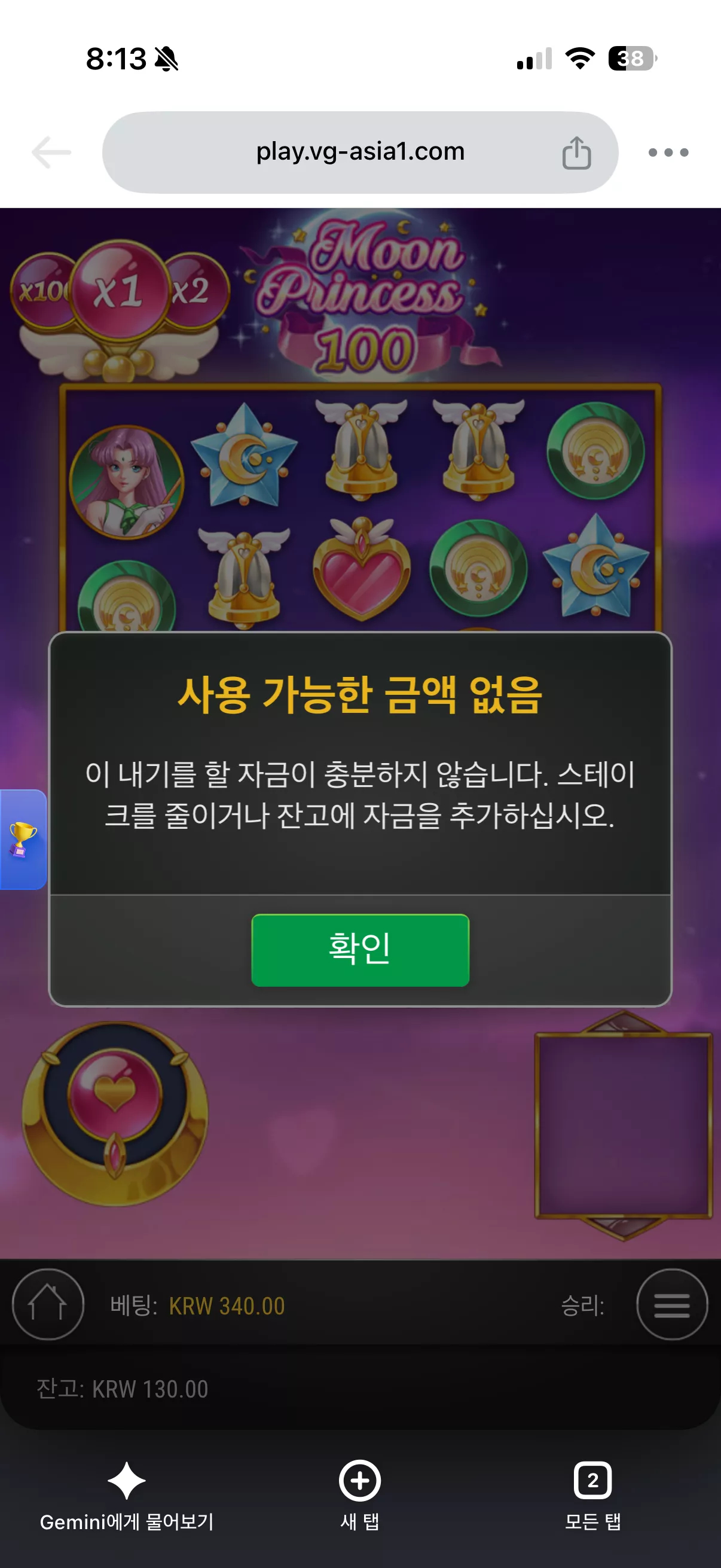Tap the play.vg-asia1.com address bar

tap(360, 152)
